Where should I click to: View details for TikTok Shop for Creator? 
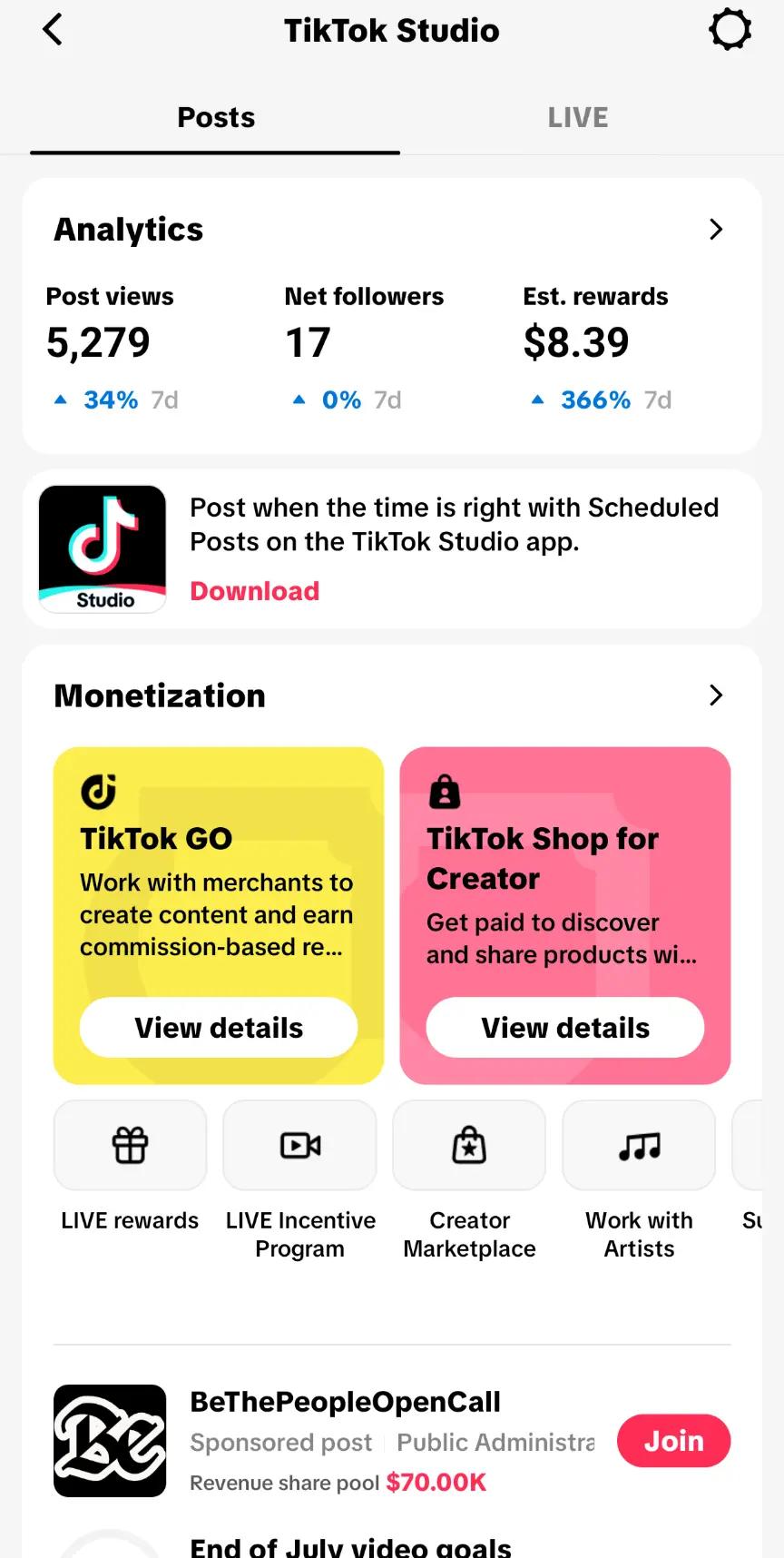[x=565, y=1028]
